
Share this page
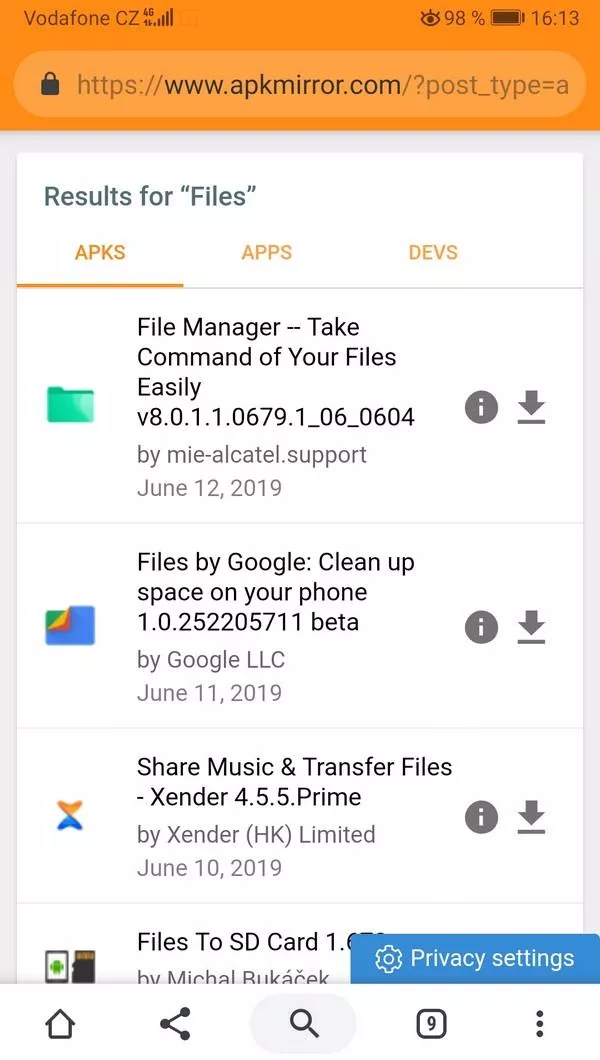(x=175, y=1024)
